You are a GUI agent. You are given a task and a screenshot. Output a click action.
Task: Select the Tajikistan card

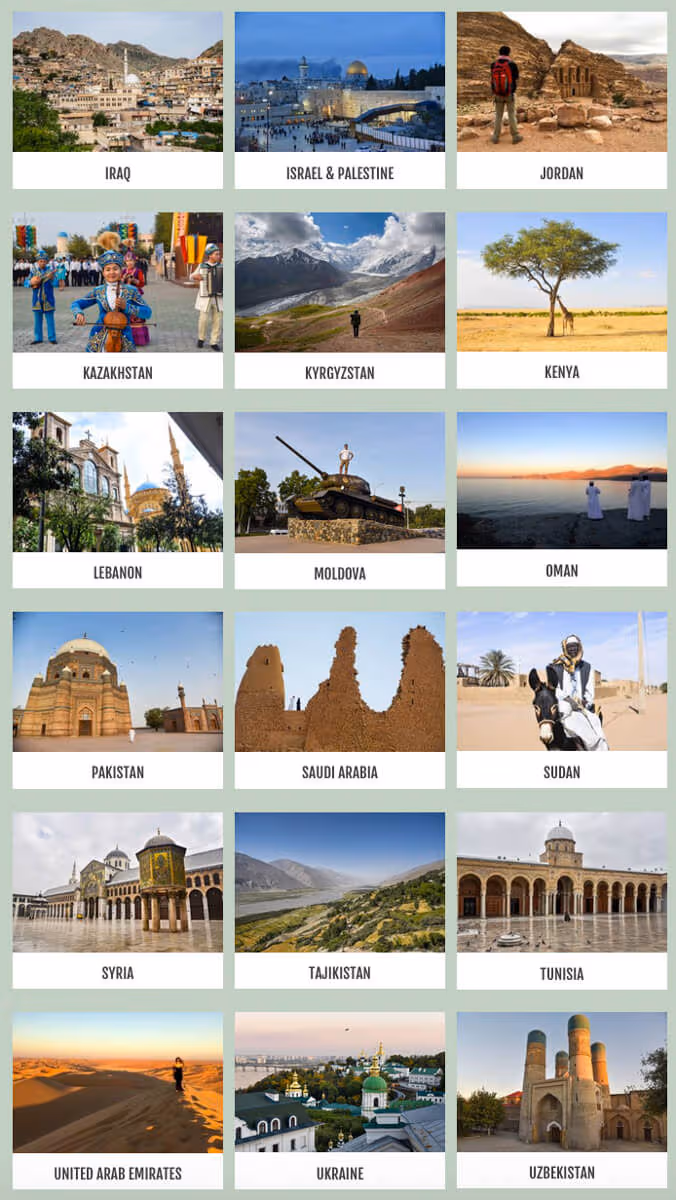click(x=340, y=900)
